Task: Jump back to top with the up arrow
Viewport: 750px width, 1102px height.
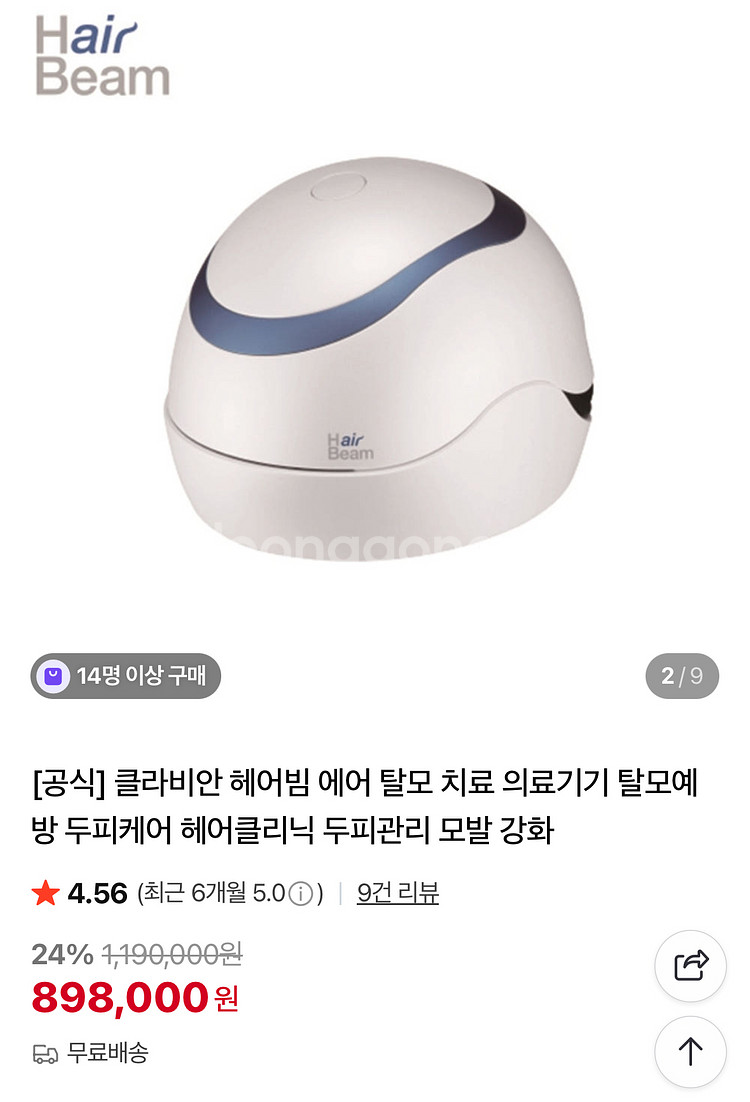Action: [x=690, y=1051]
